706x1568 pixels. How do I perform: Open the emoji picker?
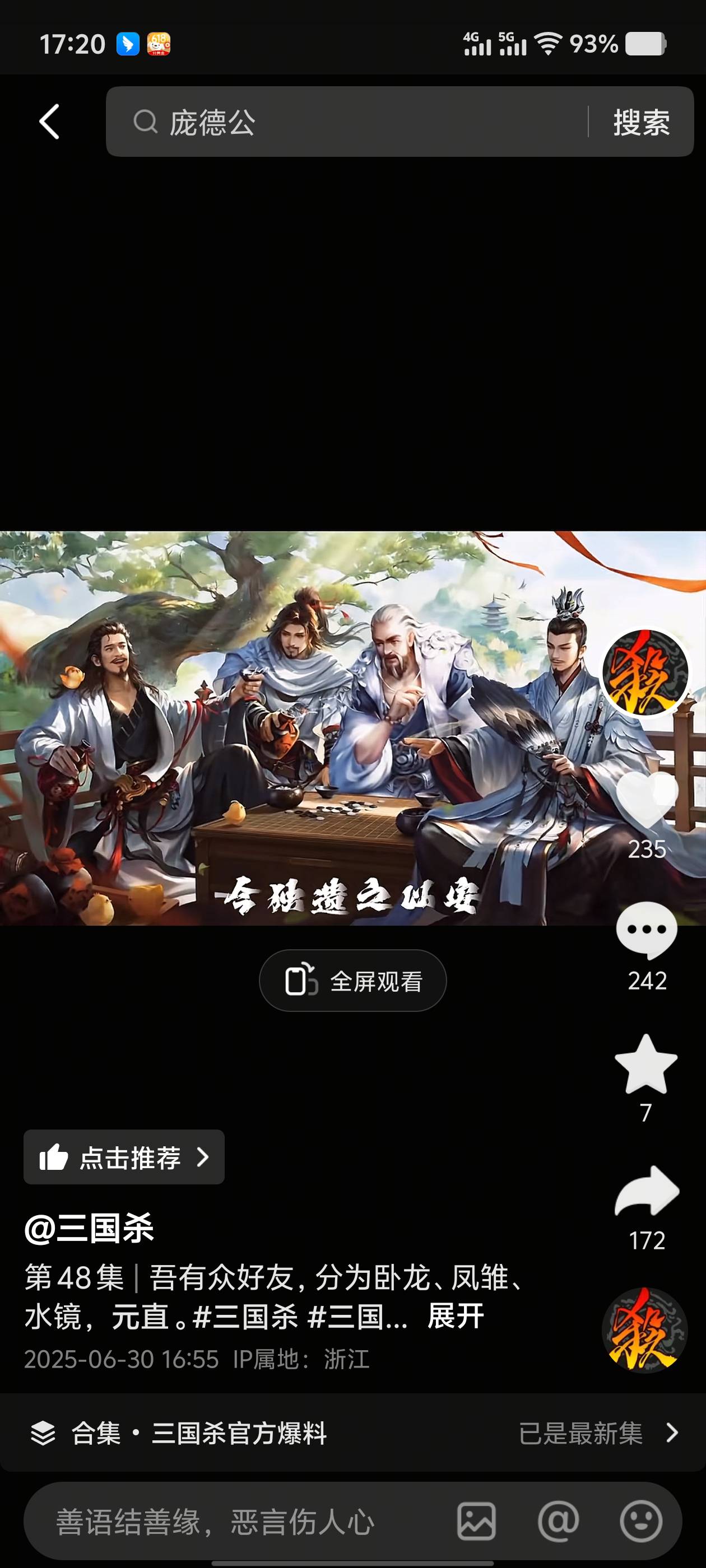tap(640, 1522)
